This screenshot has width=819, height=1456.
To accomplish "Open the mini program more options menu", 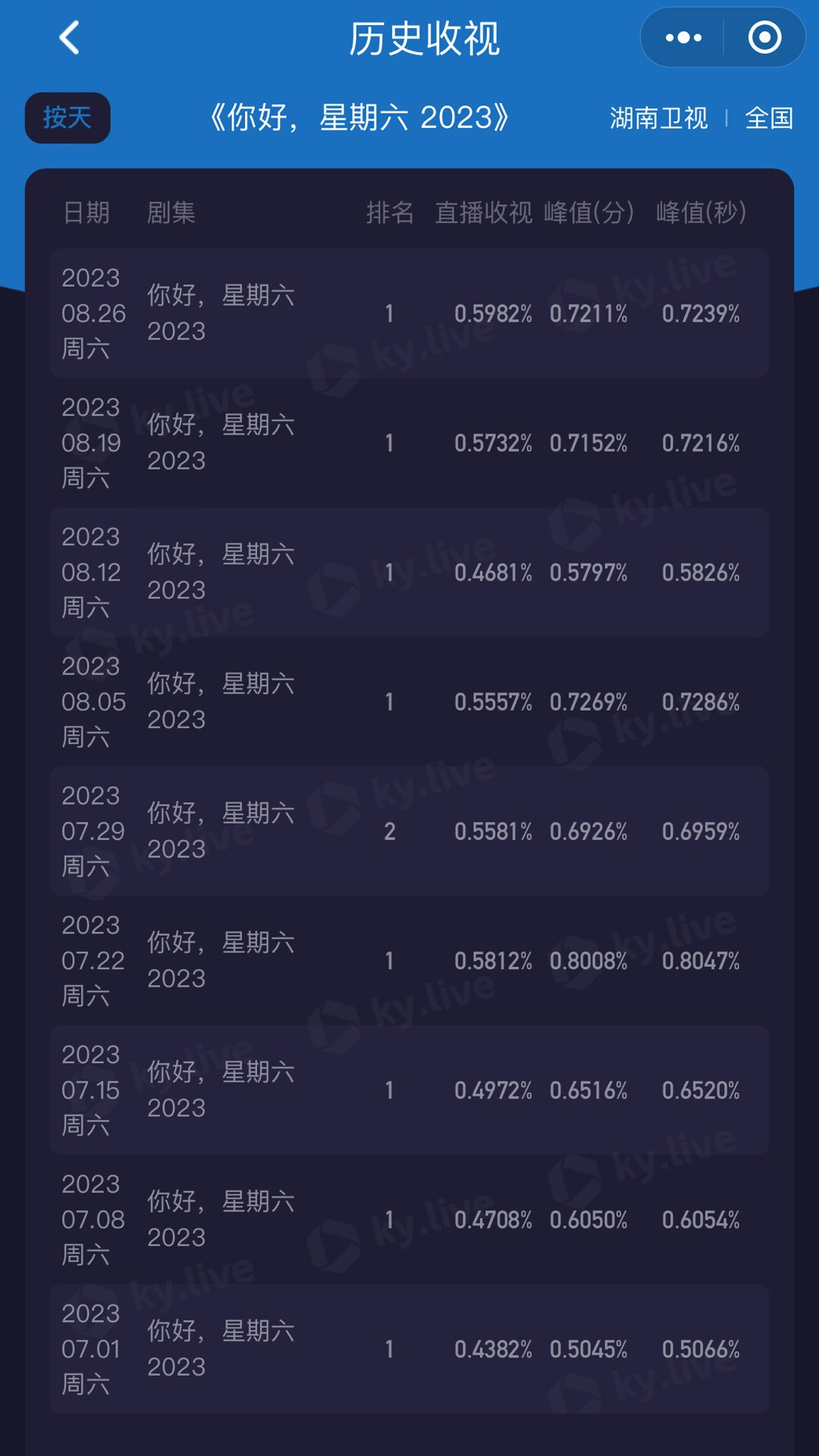I will [x=683, y=37].
